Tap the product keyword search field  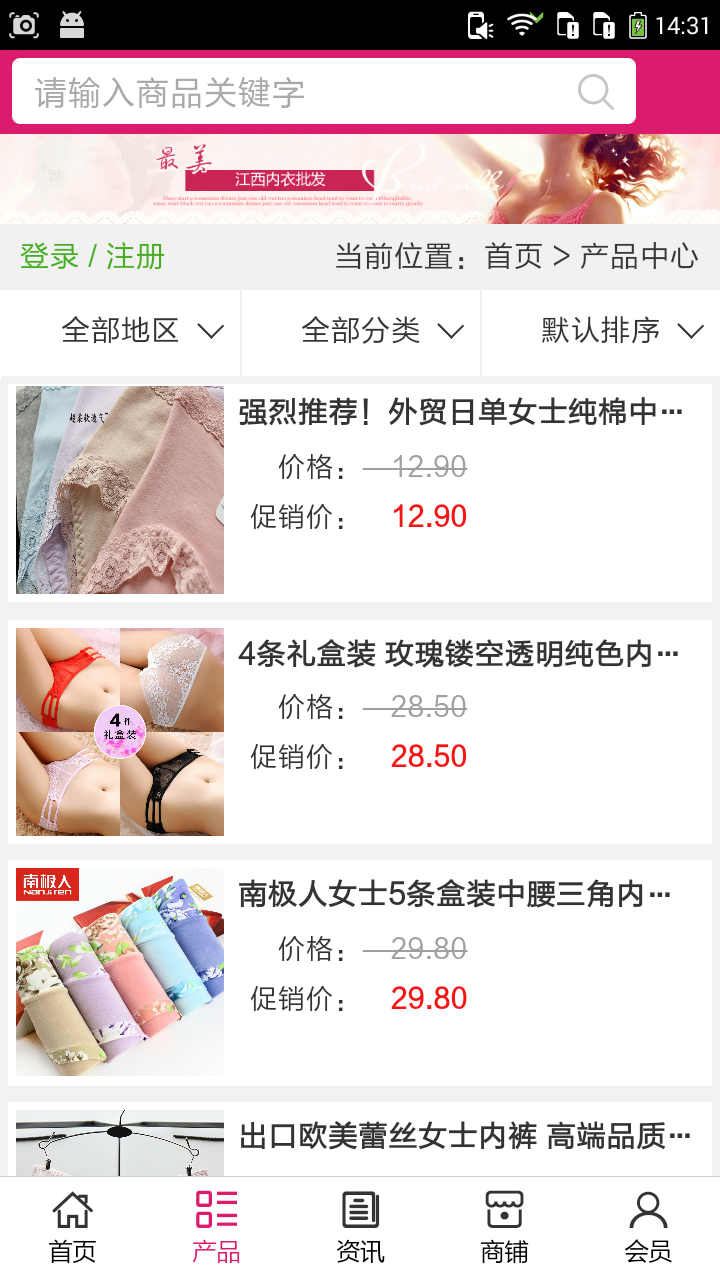tap(300, 92)
